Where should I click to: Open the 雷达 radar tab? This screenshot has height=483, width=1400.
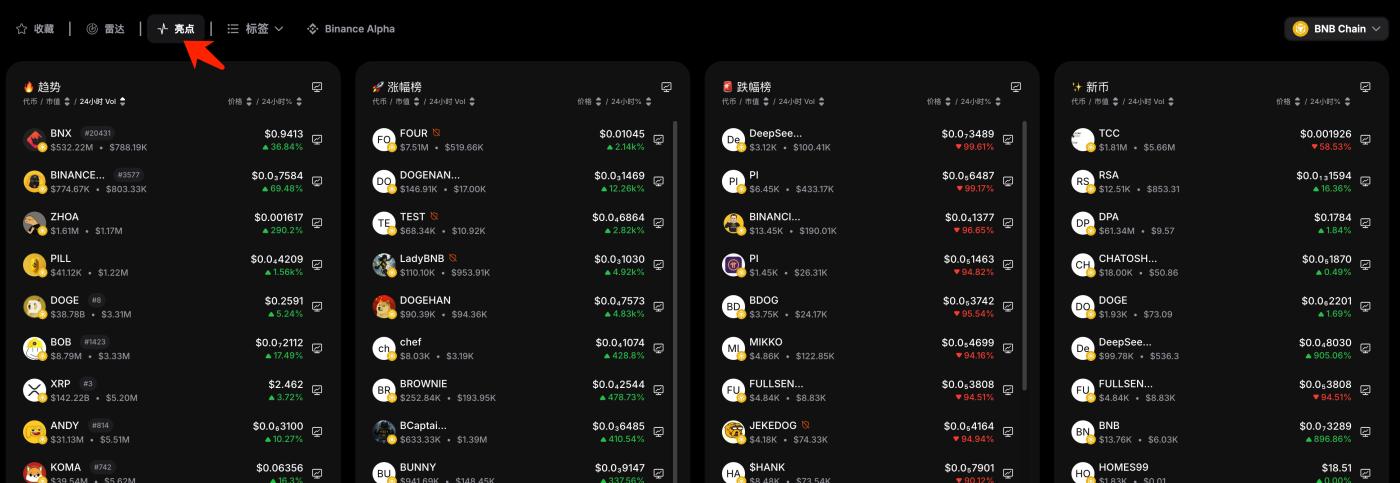[105, 29]
